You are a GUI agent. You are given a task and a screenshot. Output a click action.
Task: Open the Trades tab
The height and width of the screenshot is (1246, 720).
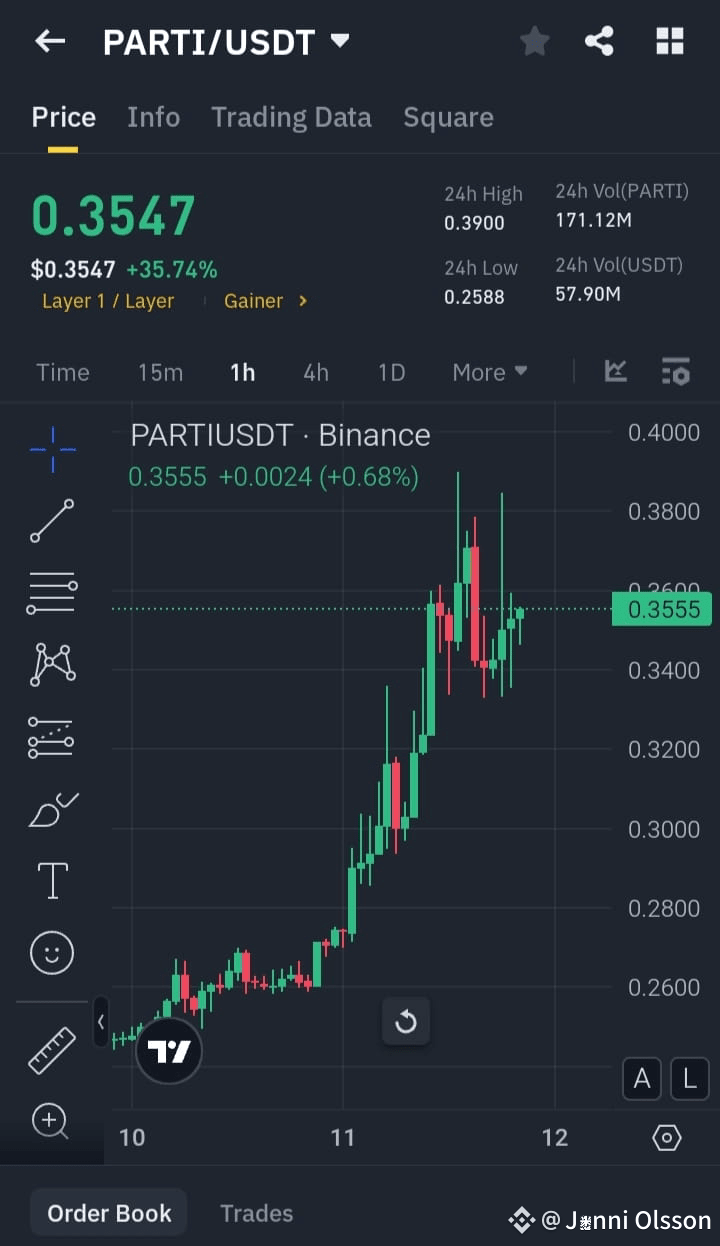tap(256, 1212)
